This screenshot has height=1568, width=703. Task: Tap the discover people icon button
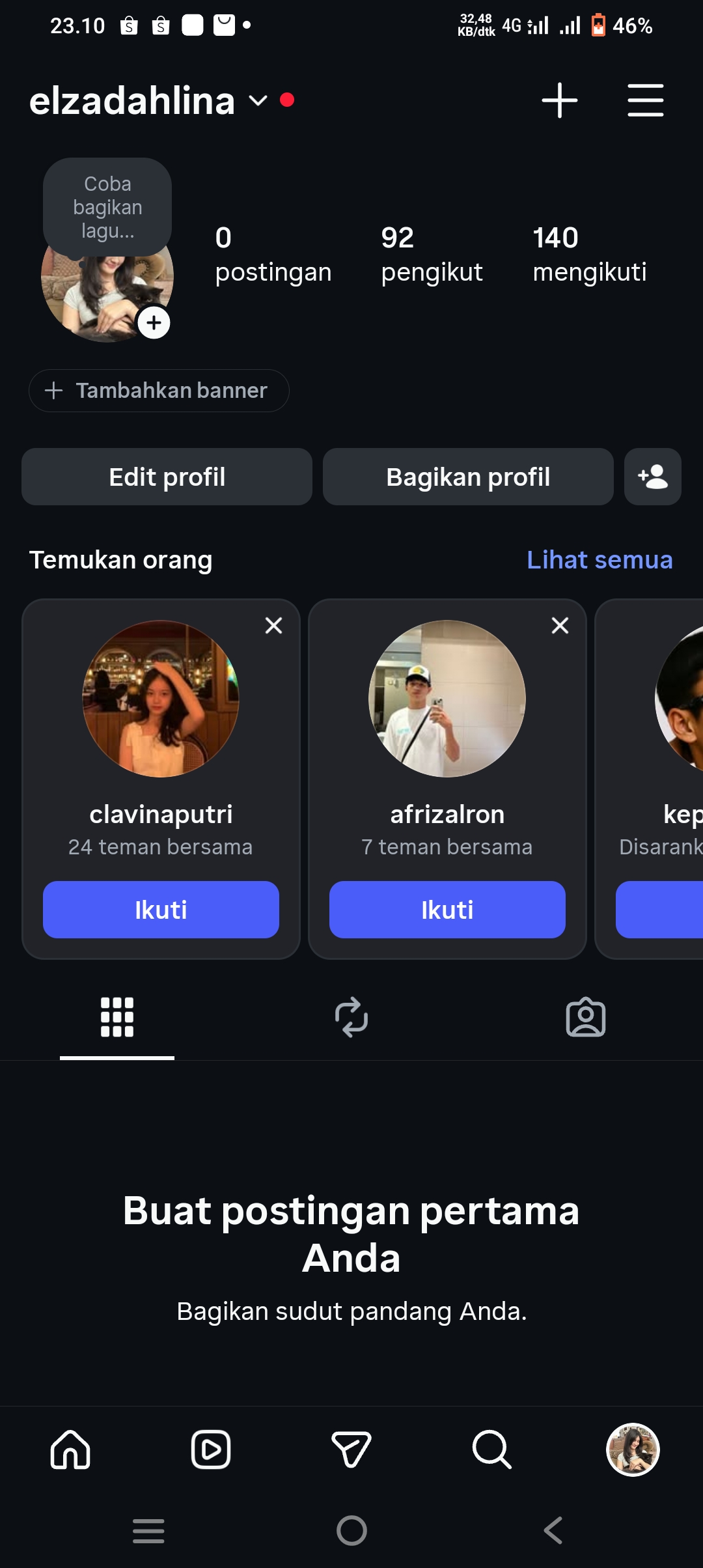point(653,477)
